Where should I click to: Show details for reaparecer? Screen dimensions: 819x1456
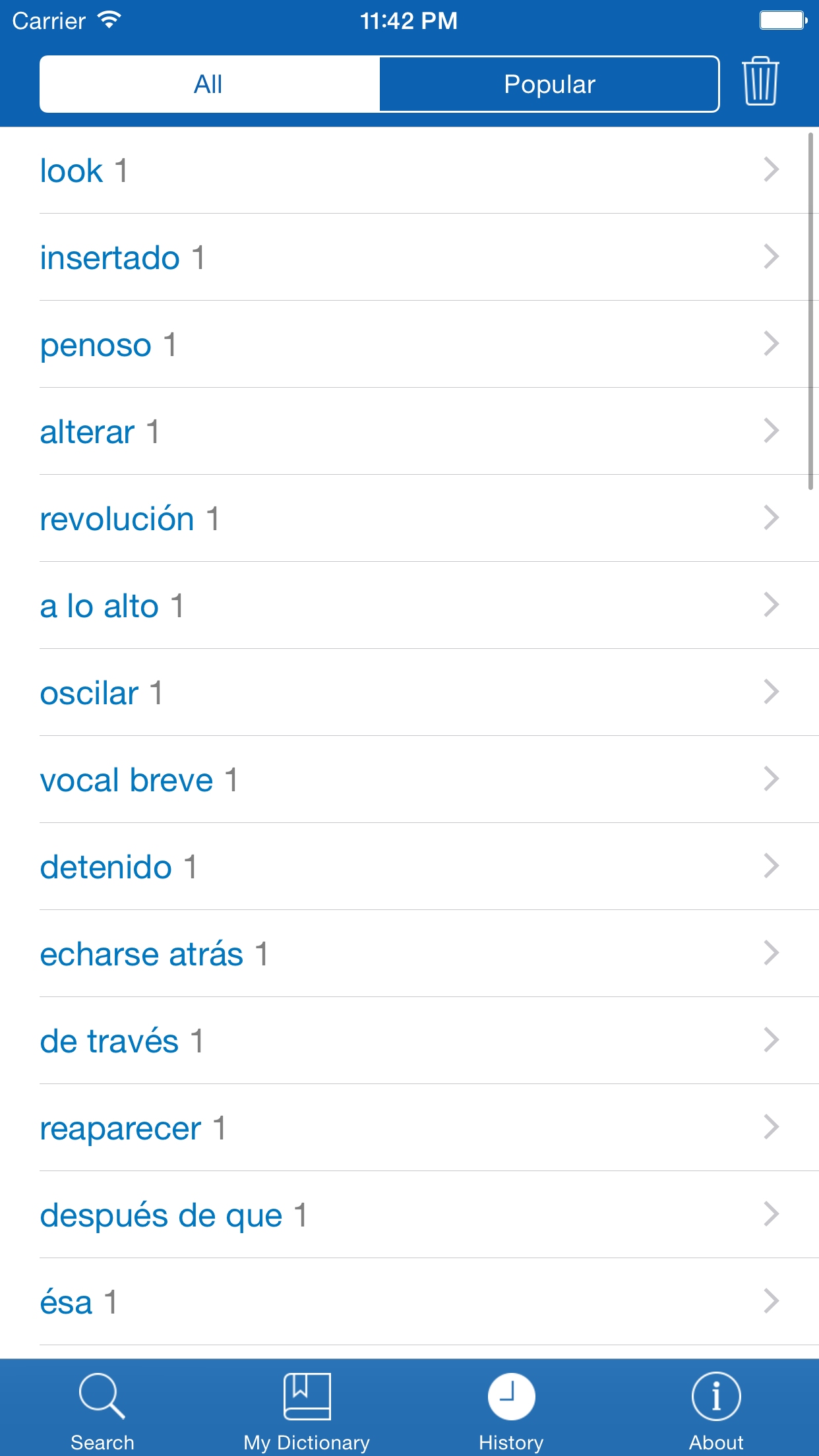point(409,1128)
